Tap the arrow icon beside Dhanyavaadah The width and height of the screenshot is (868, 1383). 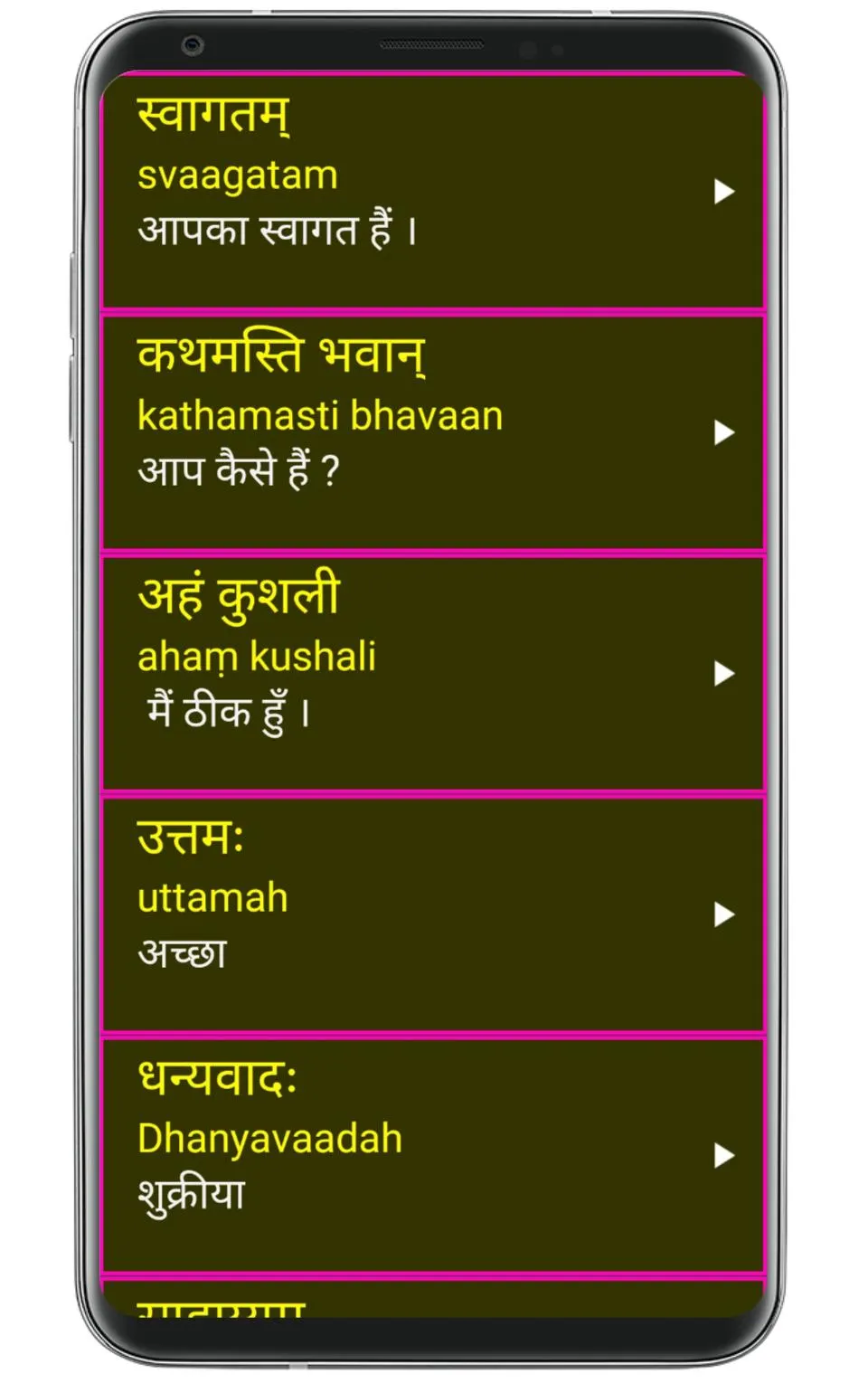722,1156
